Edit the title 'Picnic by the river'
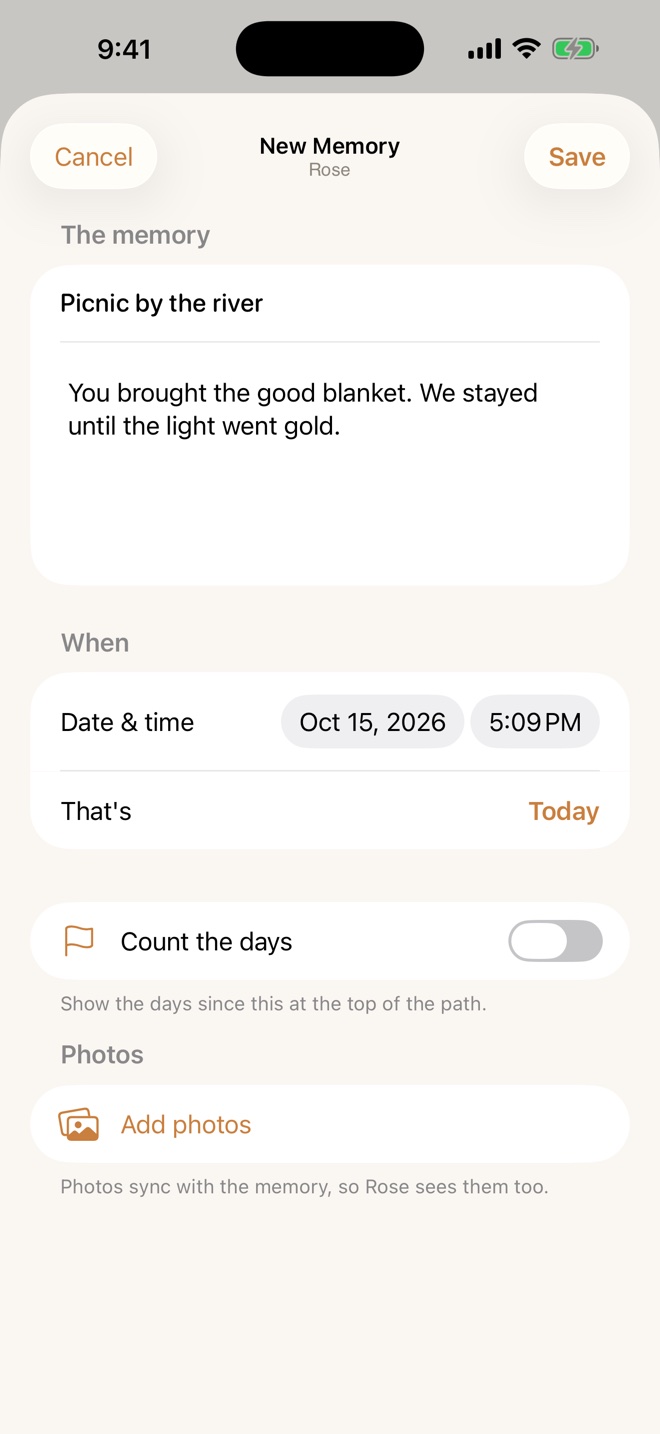The image size is (660, 1434). tap(330, 303)
